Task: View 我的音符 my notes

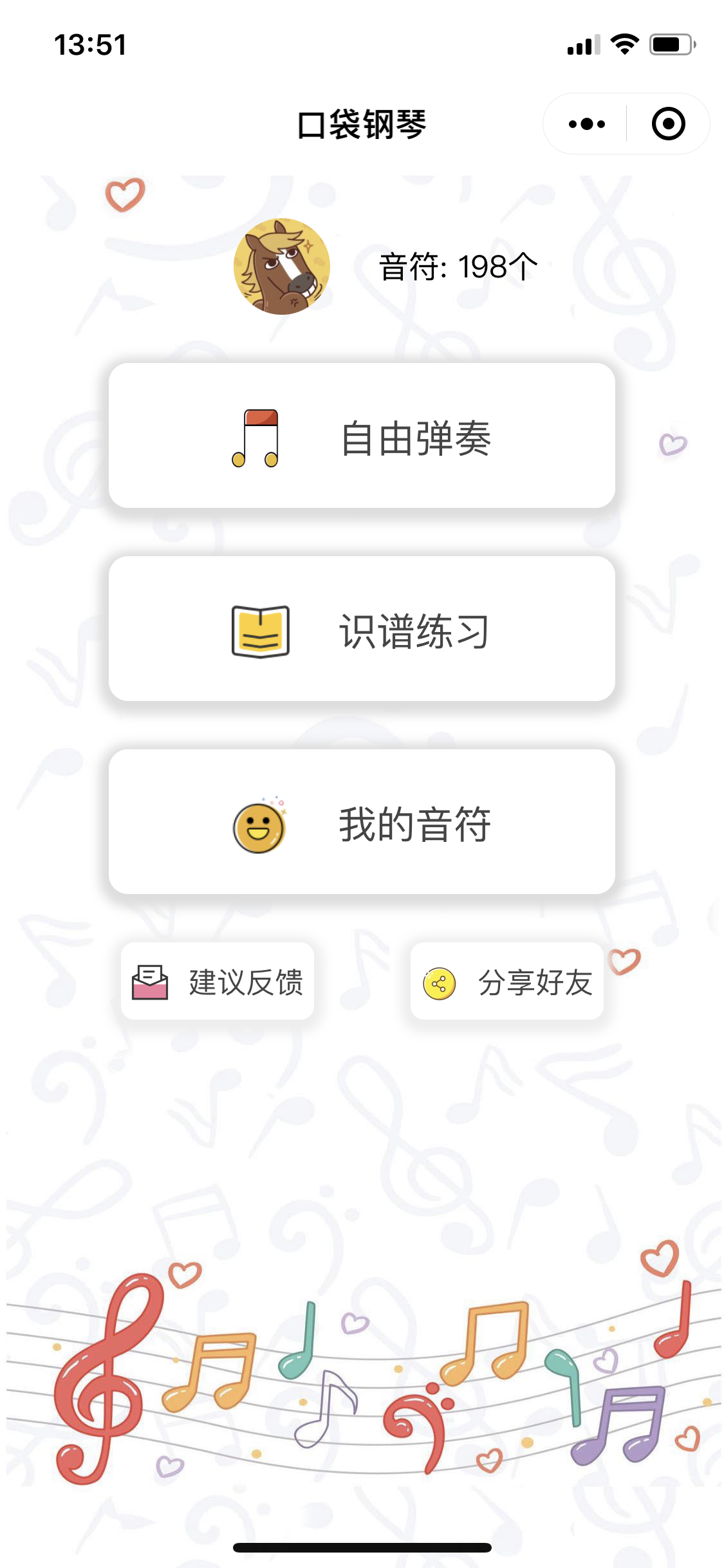Action: pos(362,822)
